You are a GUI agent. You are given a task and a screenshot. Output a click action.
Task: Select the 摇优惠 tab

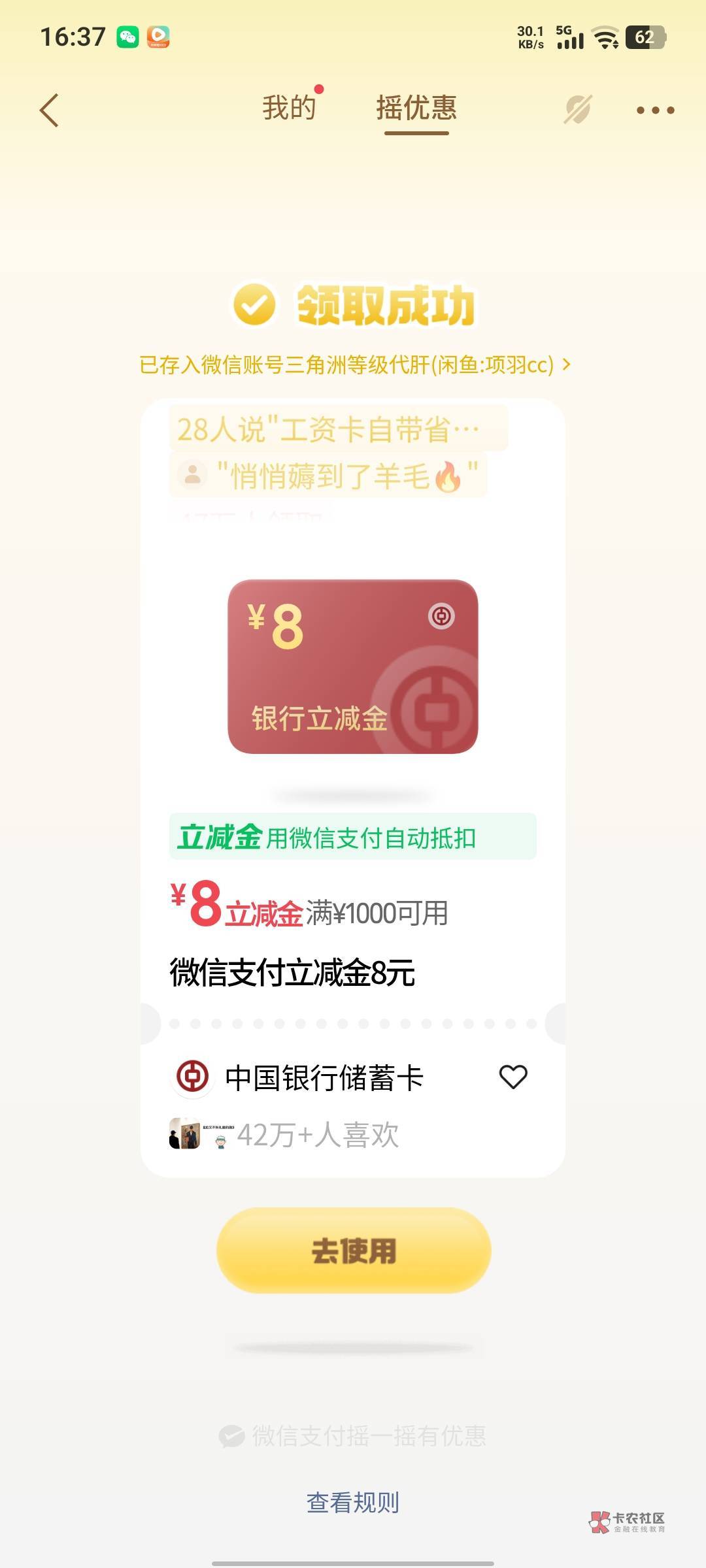click(x=416, y=108)
